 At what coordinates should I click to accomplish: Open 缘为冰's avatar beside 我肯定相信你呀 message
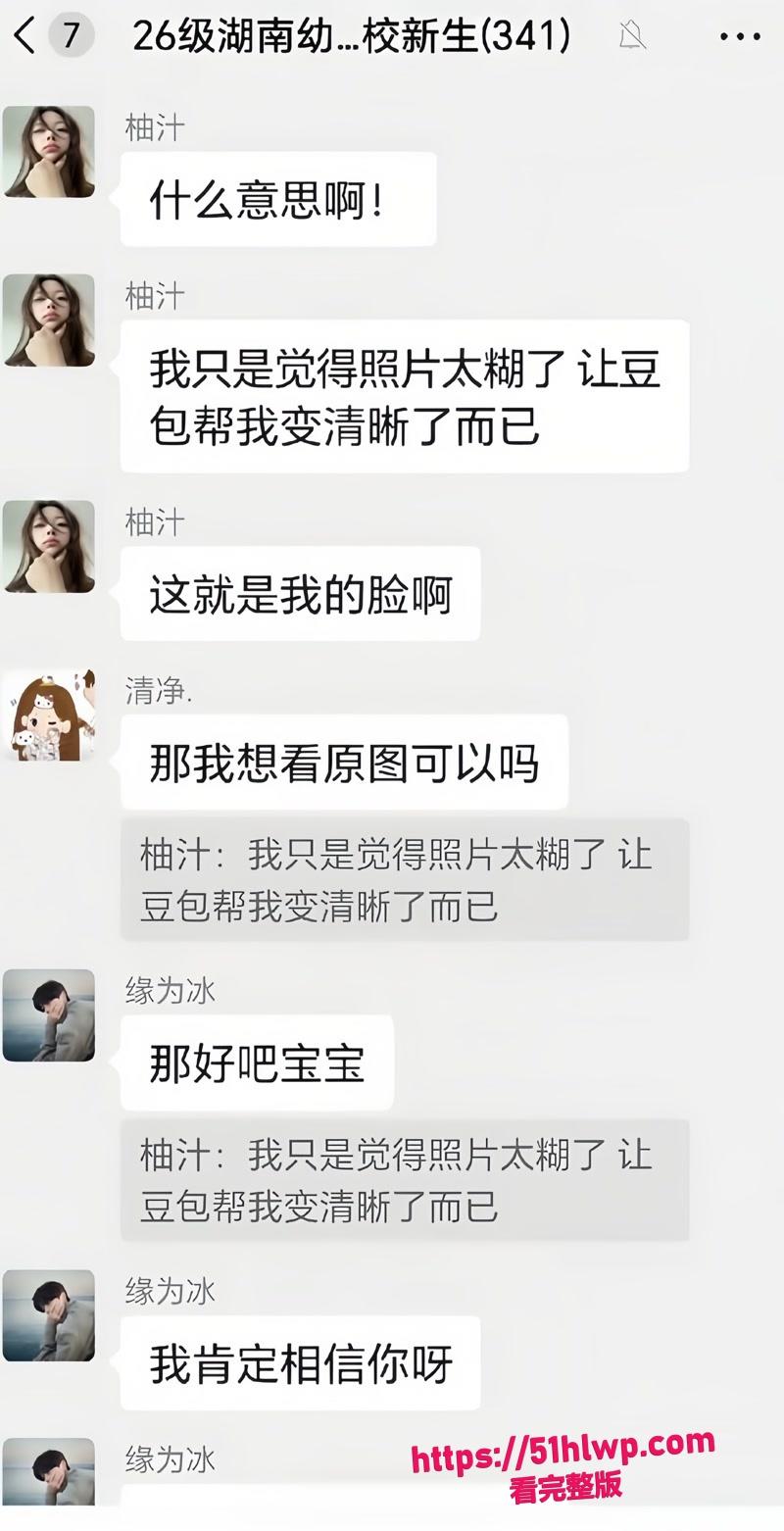[49, 1315]
